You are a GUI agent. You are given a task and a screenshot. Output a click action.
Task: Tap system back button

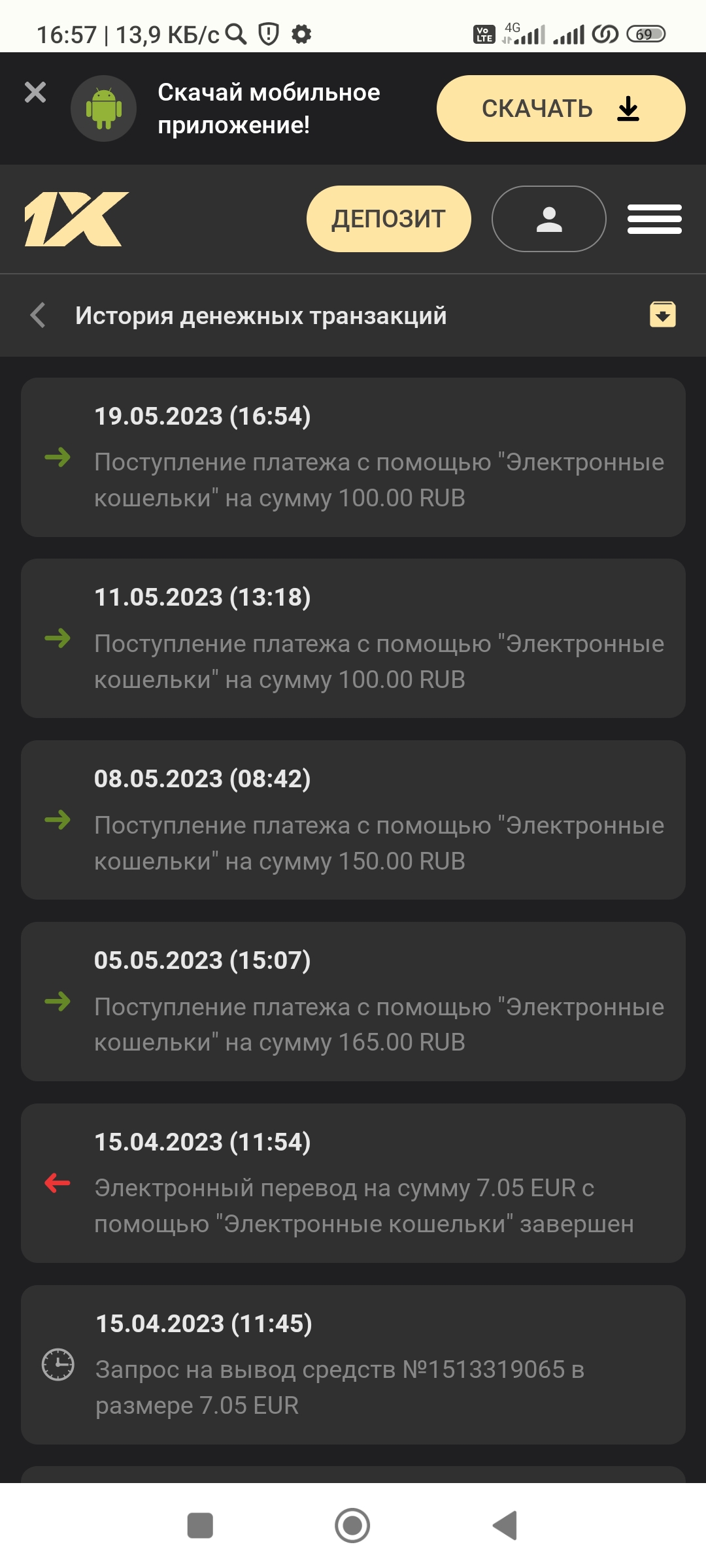(505, 1526)
